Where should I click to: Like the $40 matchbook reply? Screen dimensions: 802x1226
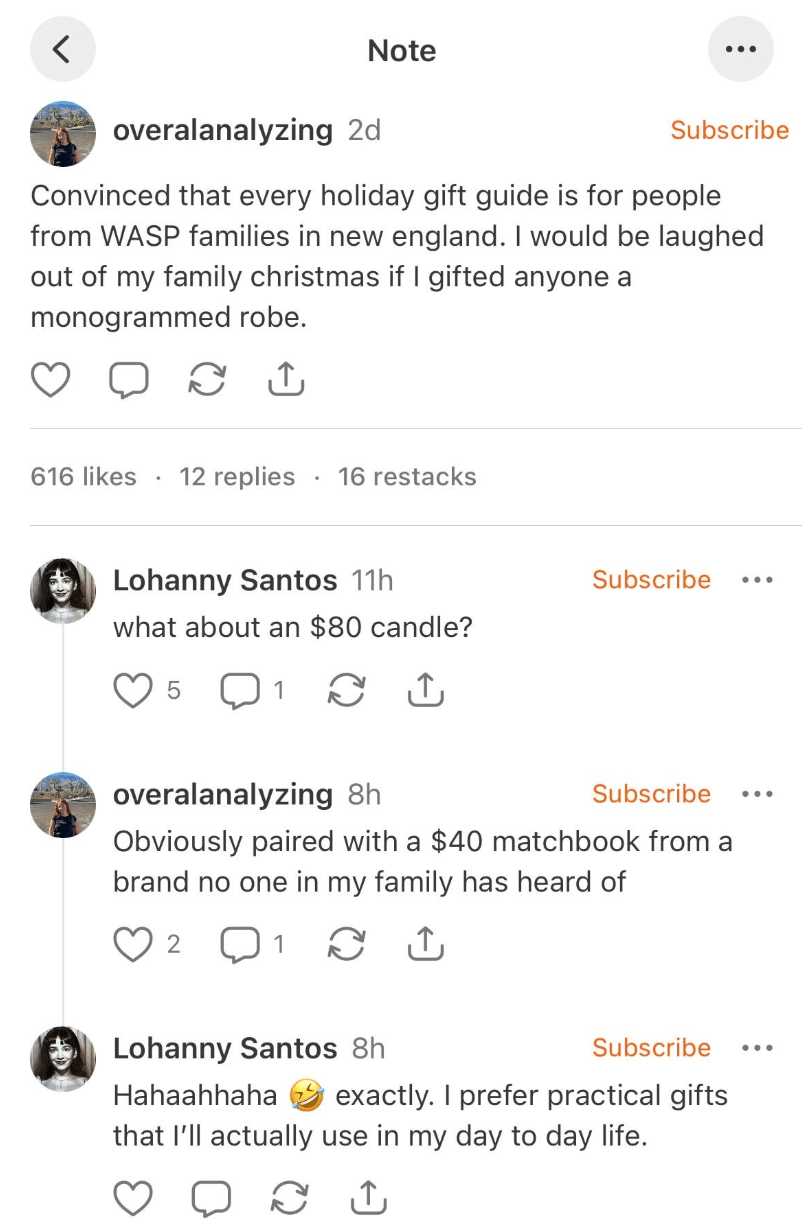click(x=133, y=944)
